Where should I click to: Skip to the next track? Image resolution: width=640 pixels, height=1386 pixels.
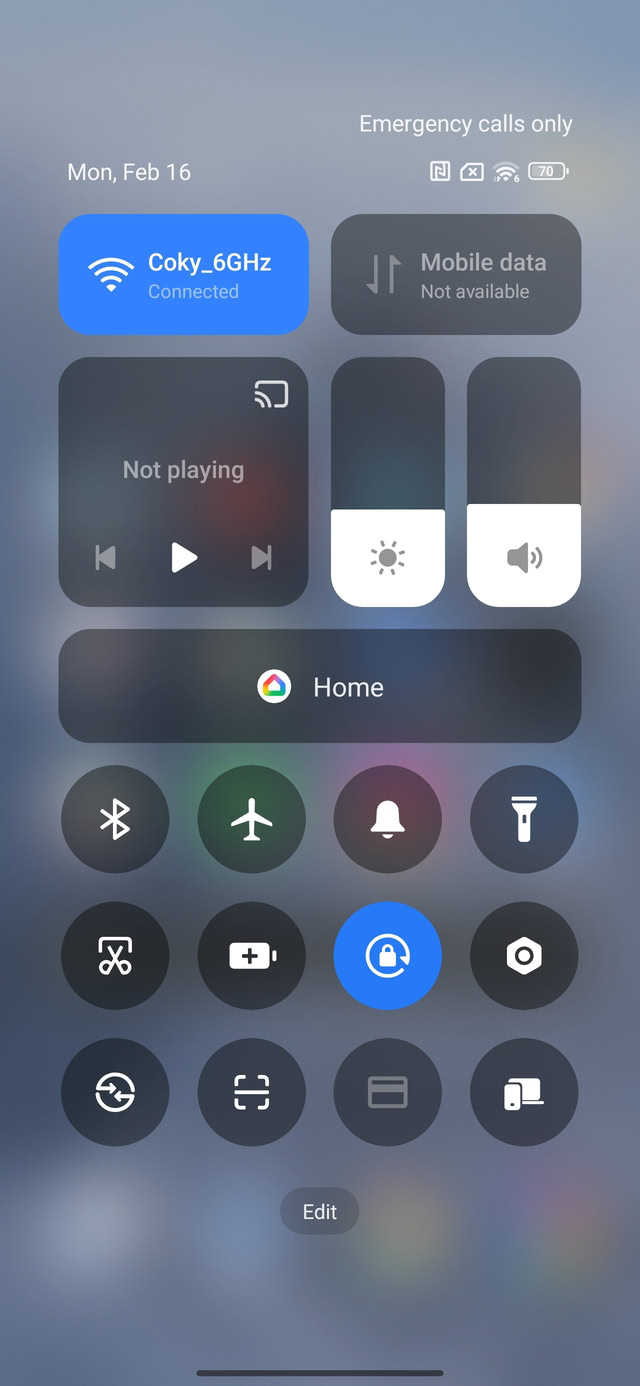click(x=261, y=557)
